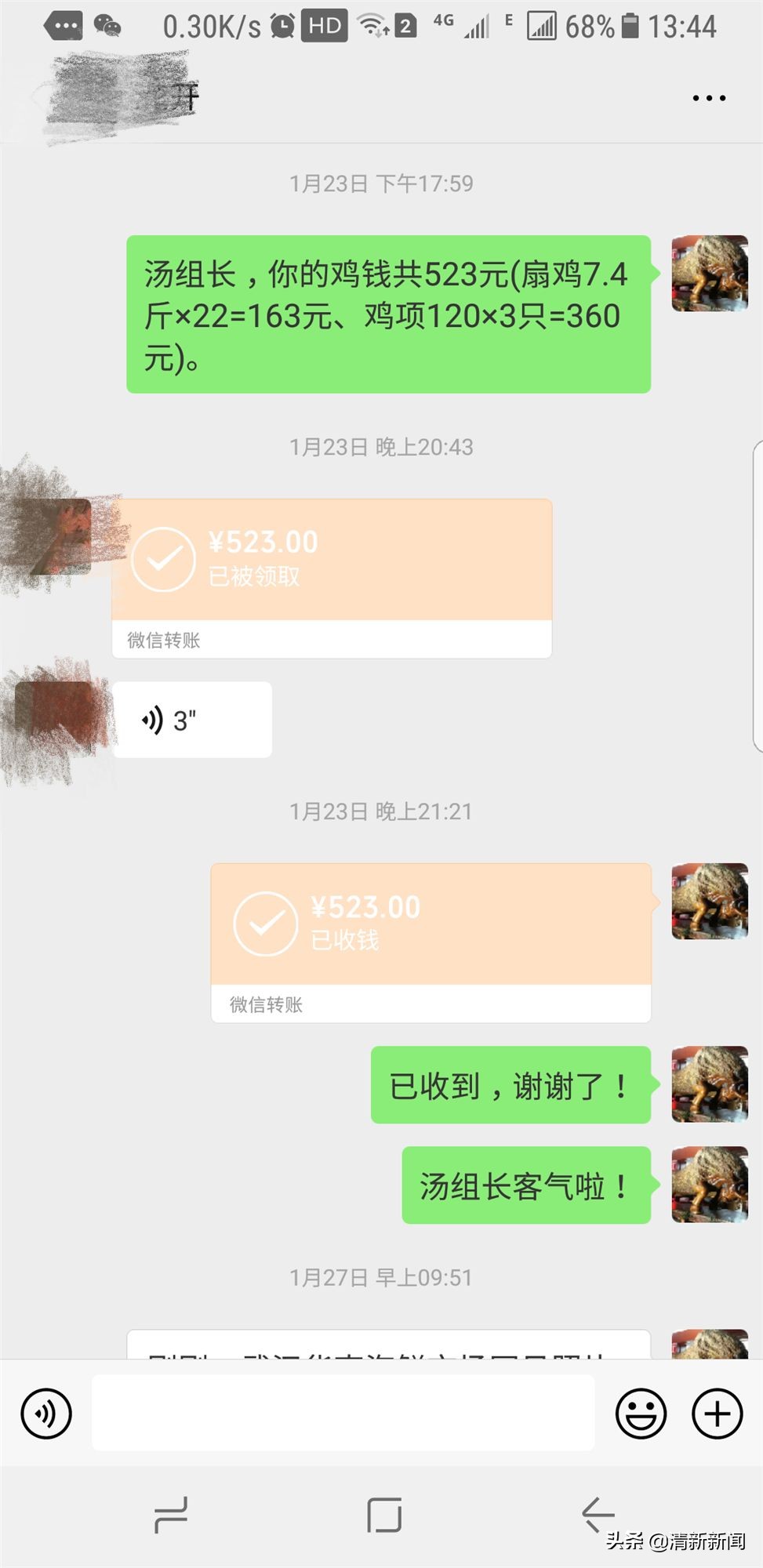763x1568 pixels.
Task: Tap the Recent apps navigation button
Action: click(x=172, y=1515)
